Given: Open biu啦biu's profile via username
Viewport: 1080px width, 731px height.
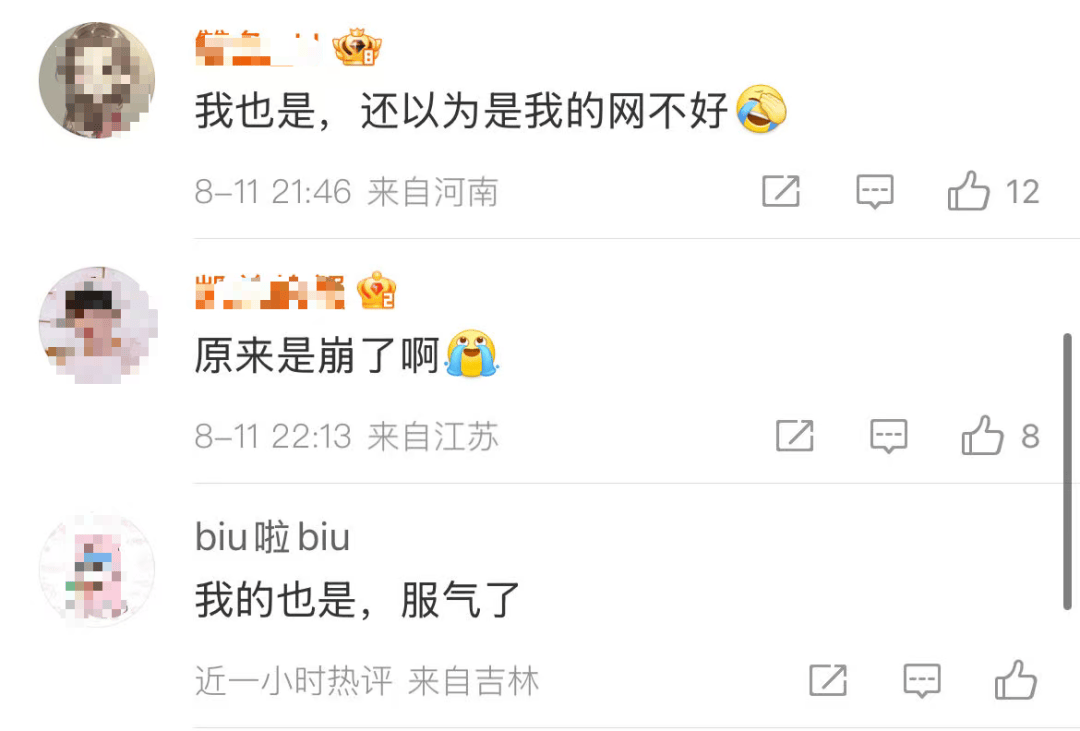Looking at the screenshot, I should coord(272,538).
